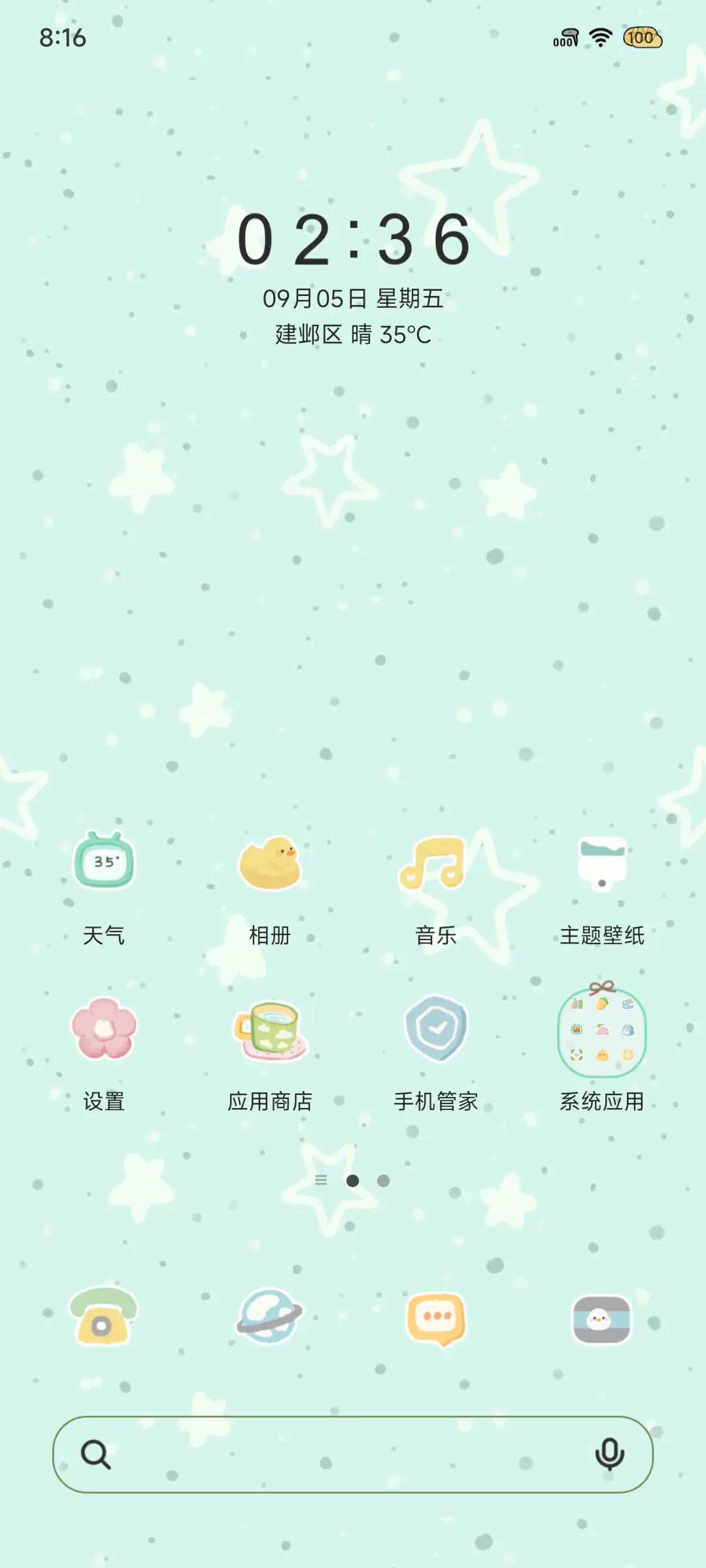The width and height of the screenshot is (706, 1568).
Task: Open the phone dialer in the dock
Action: tap(105, 1318)
